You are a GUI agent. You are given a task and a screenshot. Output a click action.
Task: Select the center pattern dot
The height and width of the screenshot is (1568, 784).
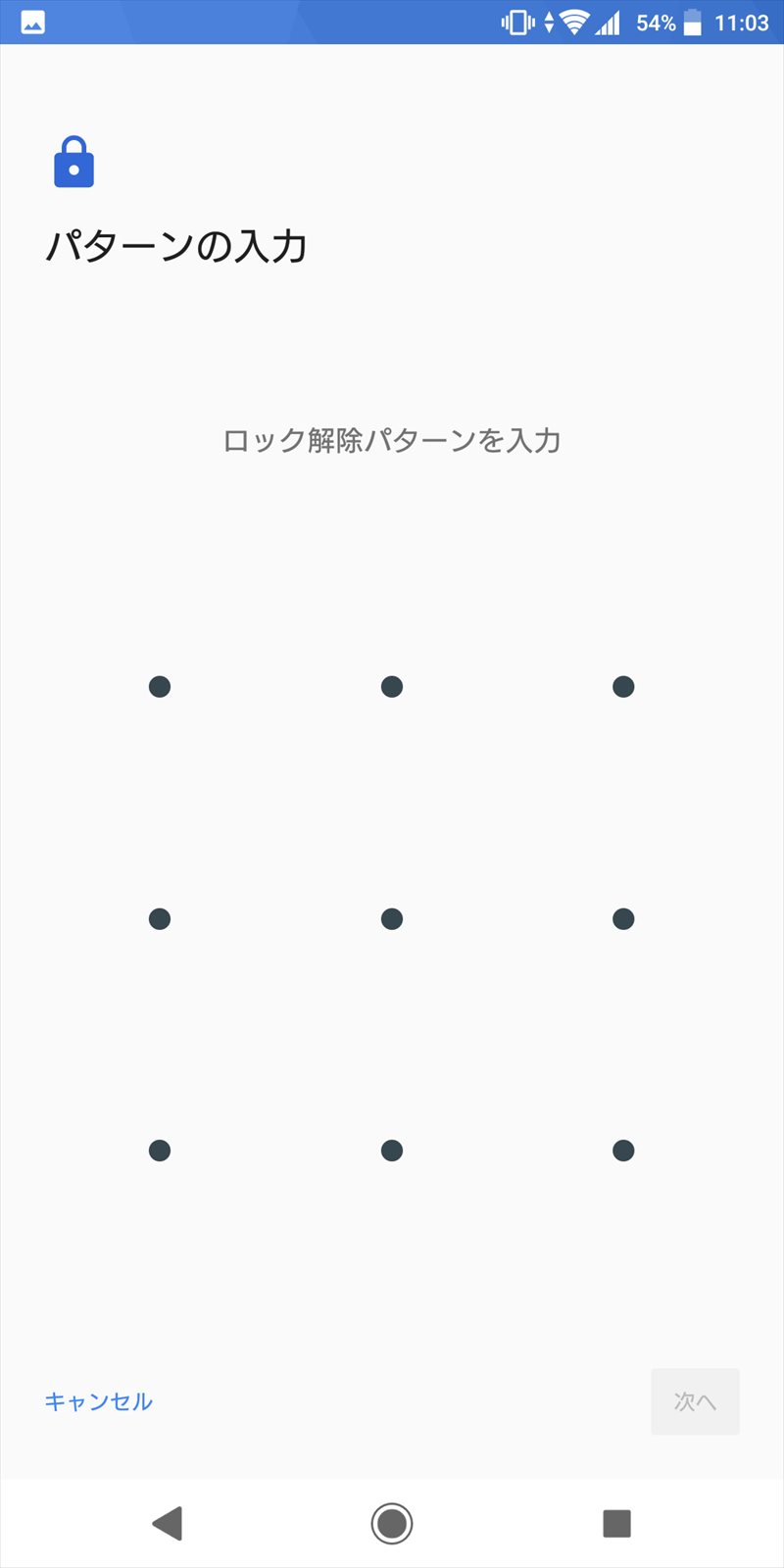pos(392,918)
